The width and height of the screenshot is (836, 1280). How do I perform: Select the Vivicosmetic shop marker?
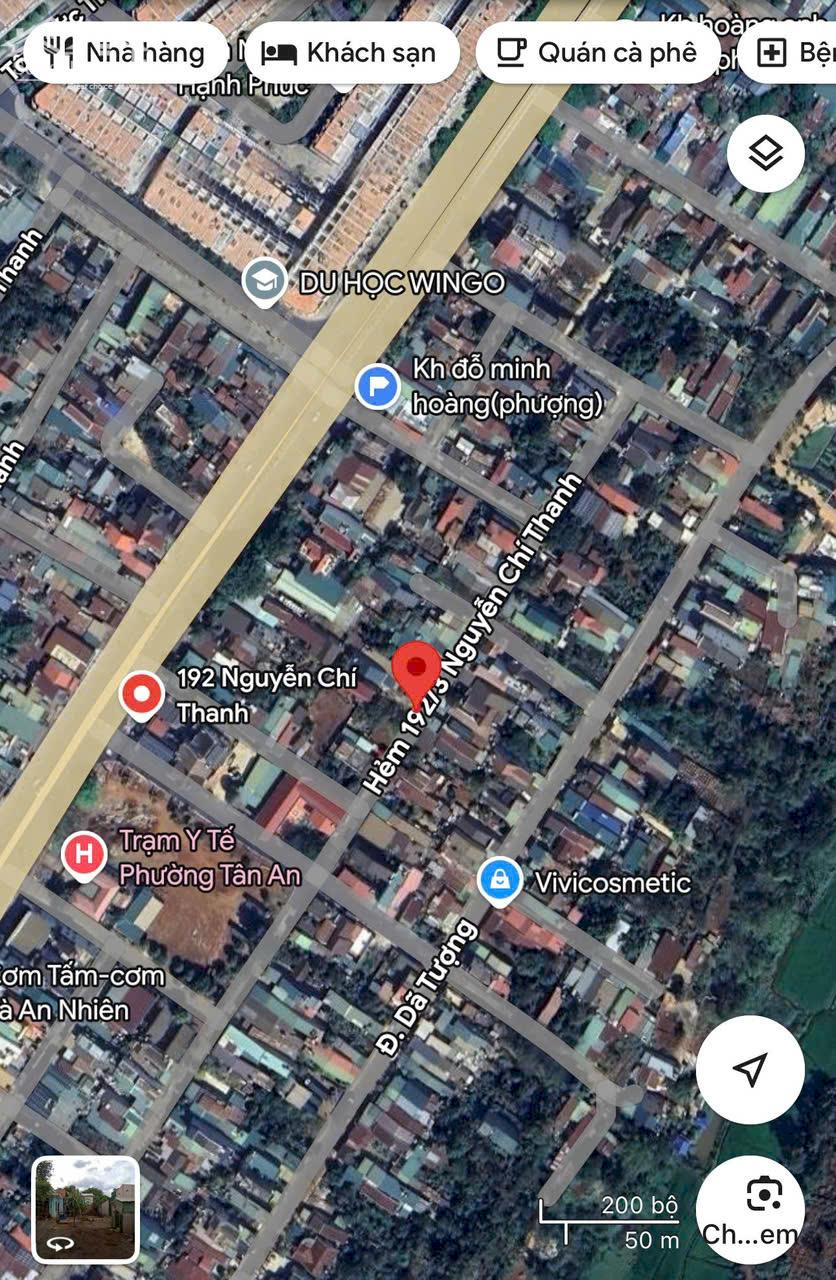(499, 881)
